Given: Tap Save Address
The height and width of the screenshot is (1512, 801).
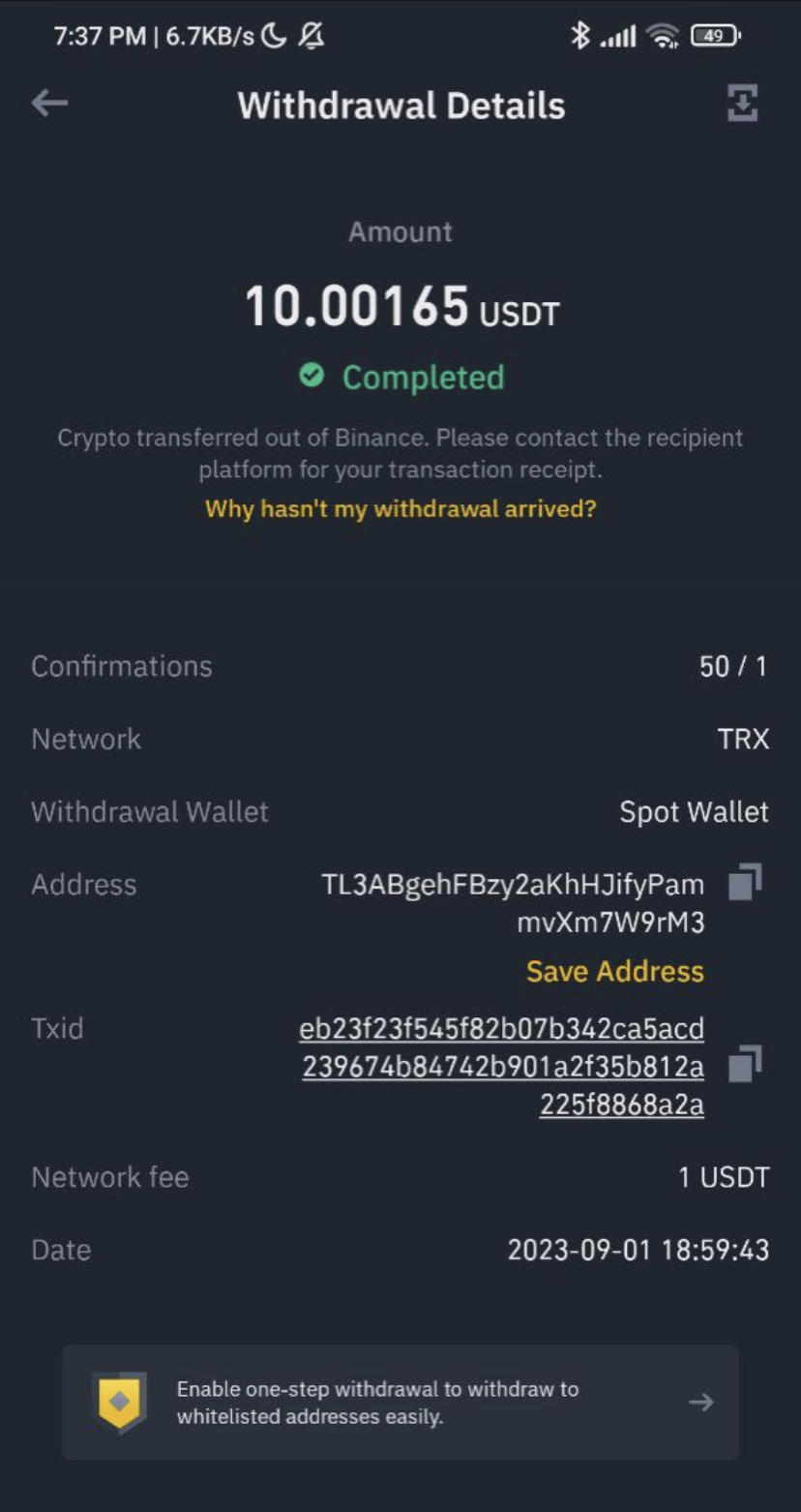Looking at the screenshot, I should (614, 971).
